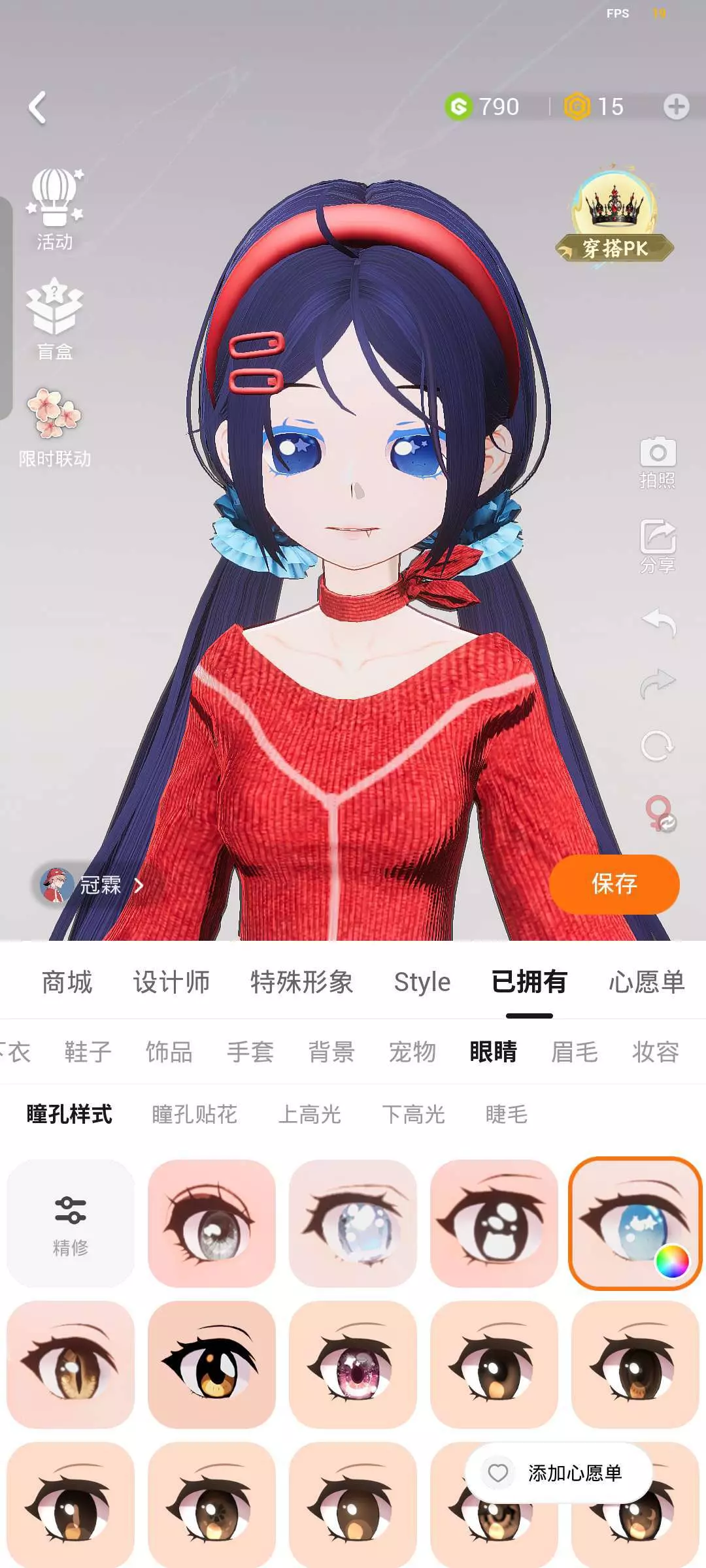Viewport: 706px width, 1568px height.
Task: Switch avatar gender
Action: 660,813
